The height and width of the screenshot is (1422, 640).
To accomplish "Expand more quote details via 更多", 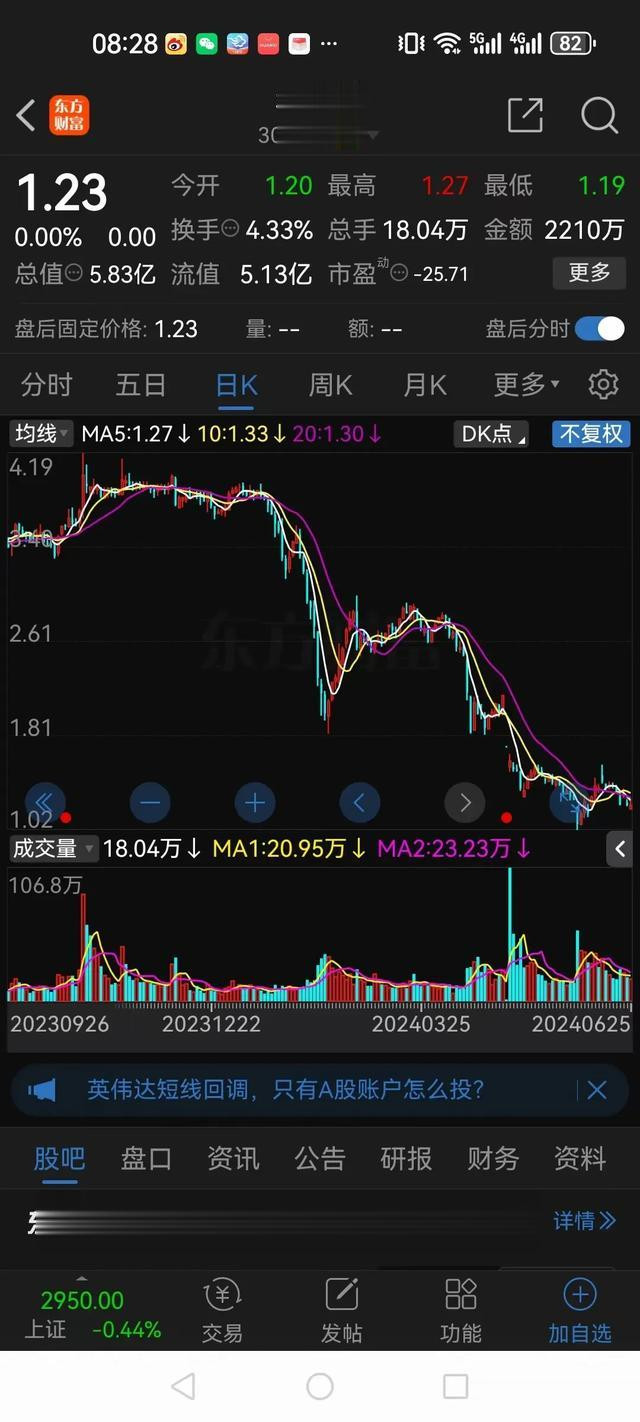I will pyautogui.click(x=589, y=272).
